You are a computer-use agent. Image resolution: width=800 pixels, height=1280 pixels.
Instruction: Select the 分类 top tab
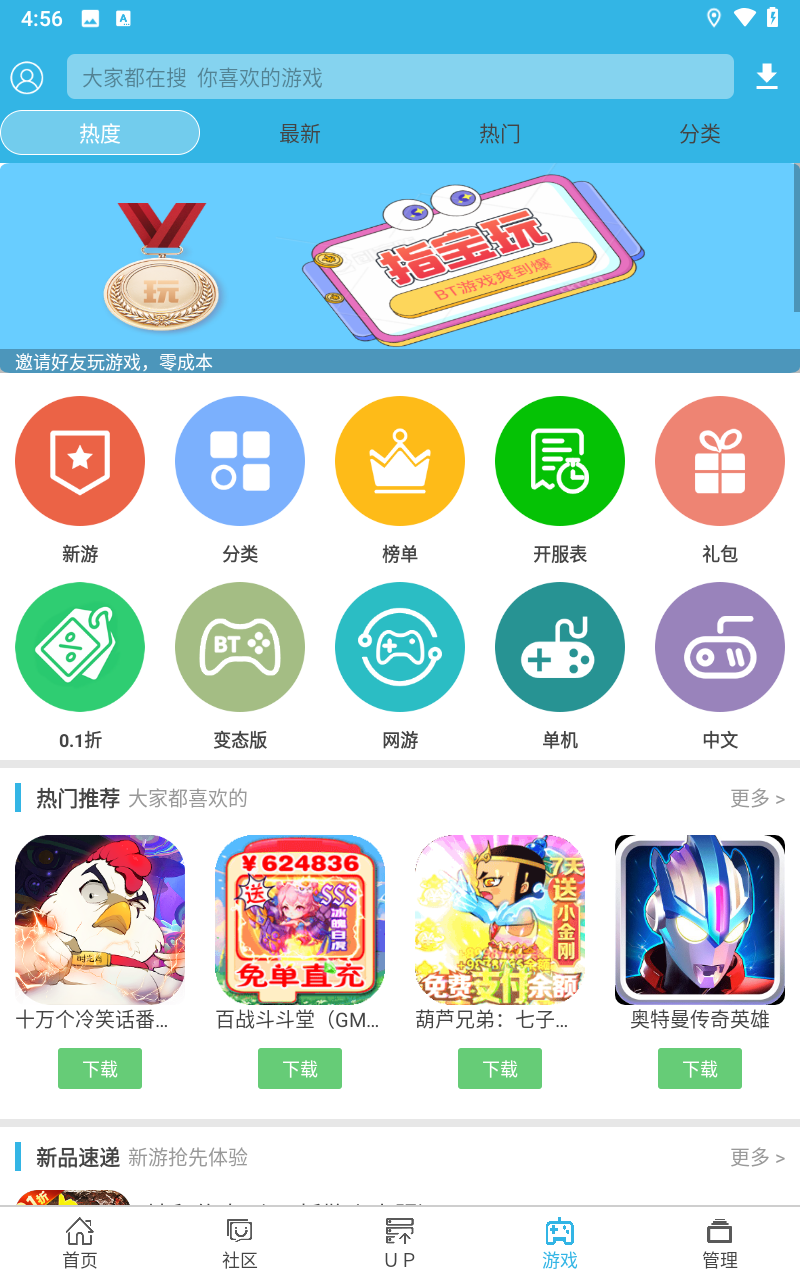[x=700, y=133]
